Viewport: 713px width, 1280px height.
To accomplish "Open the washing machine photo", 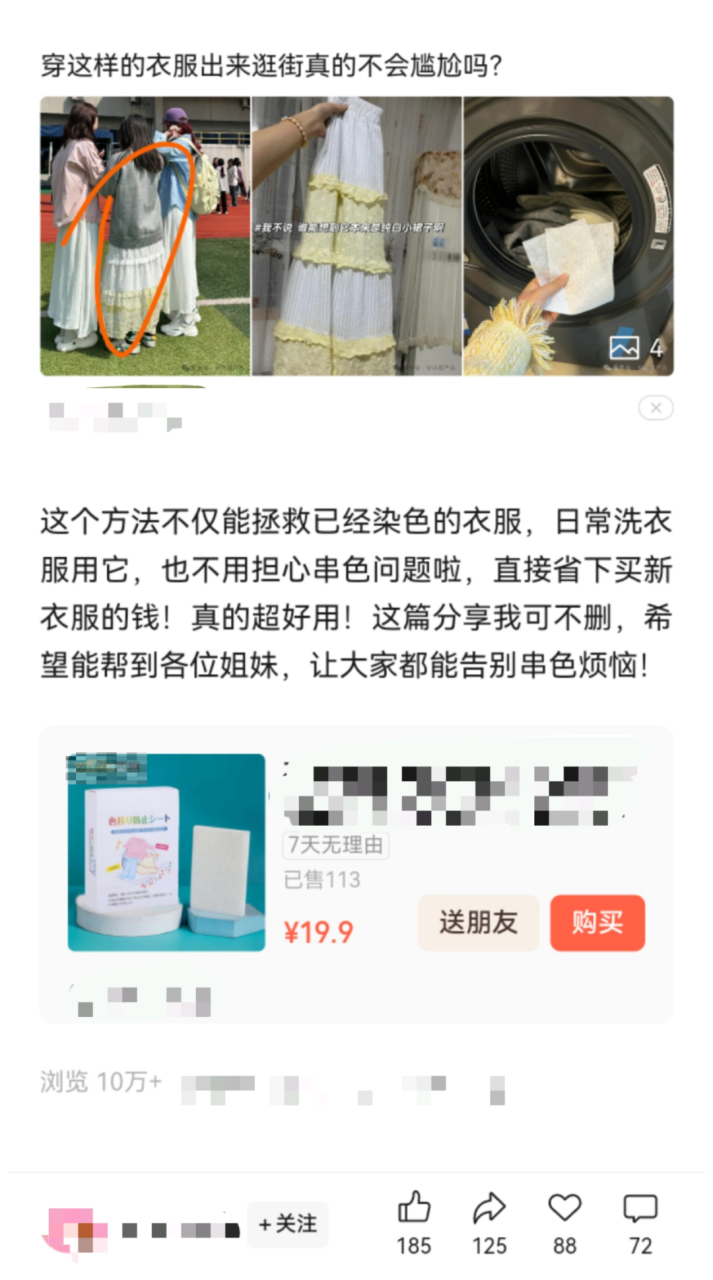I will (x=568, y=235).
